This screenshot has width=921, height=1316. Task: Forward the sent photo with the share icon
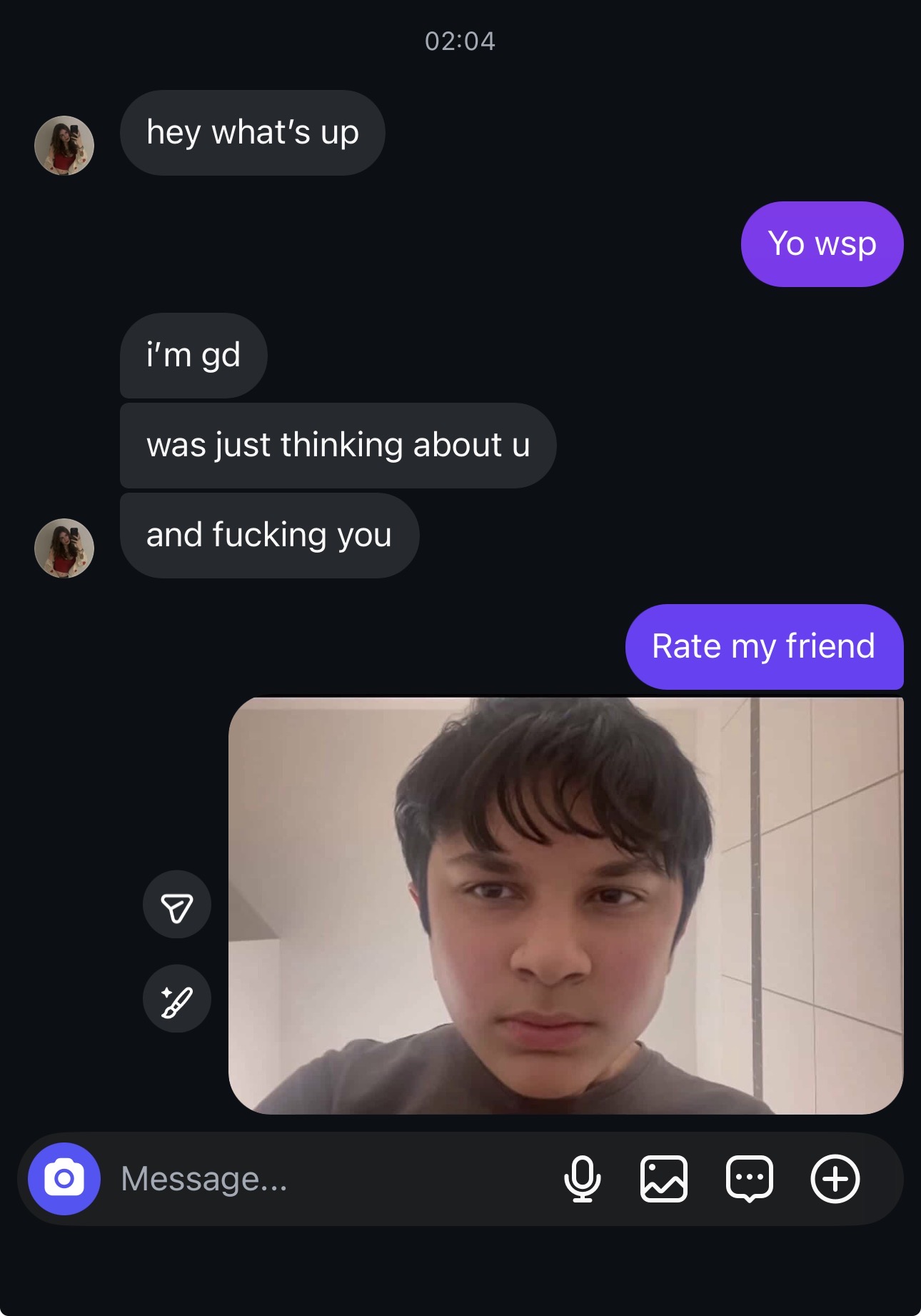[x=177, y=905]
